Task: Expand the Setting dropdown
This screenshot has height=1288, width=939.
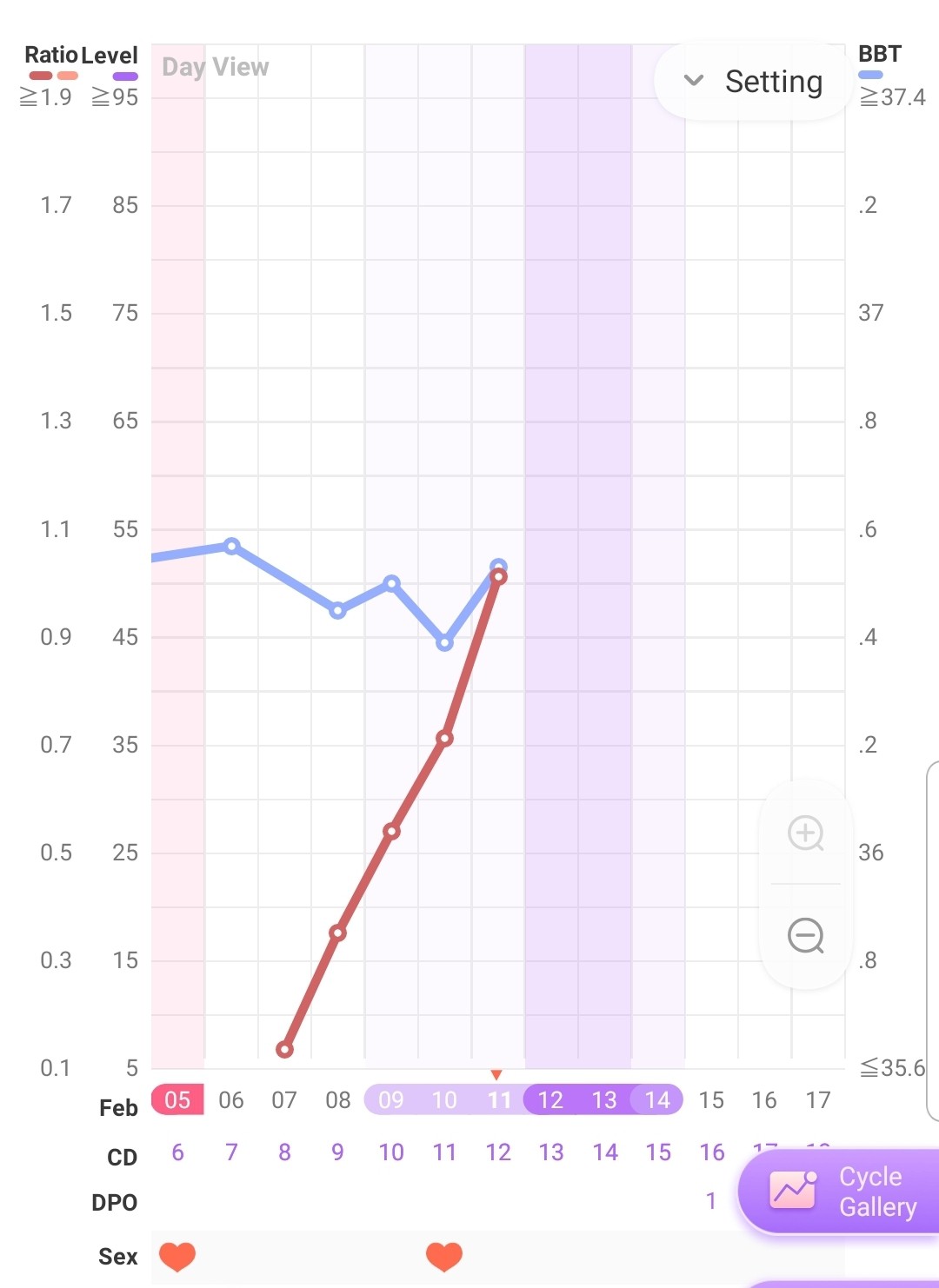Action: click(x=753, y=82)
